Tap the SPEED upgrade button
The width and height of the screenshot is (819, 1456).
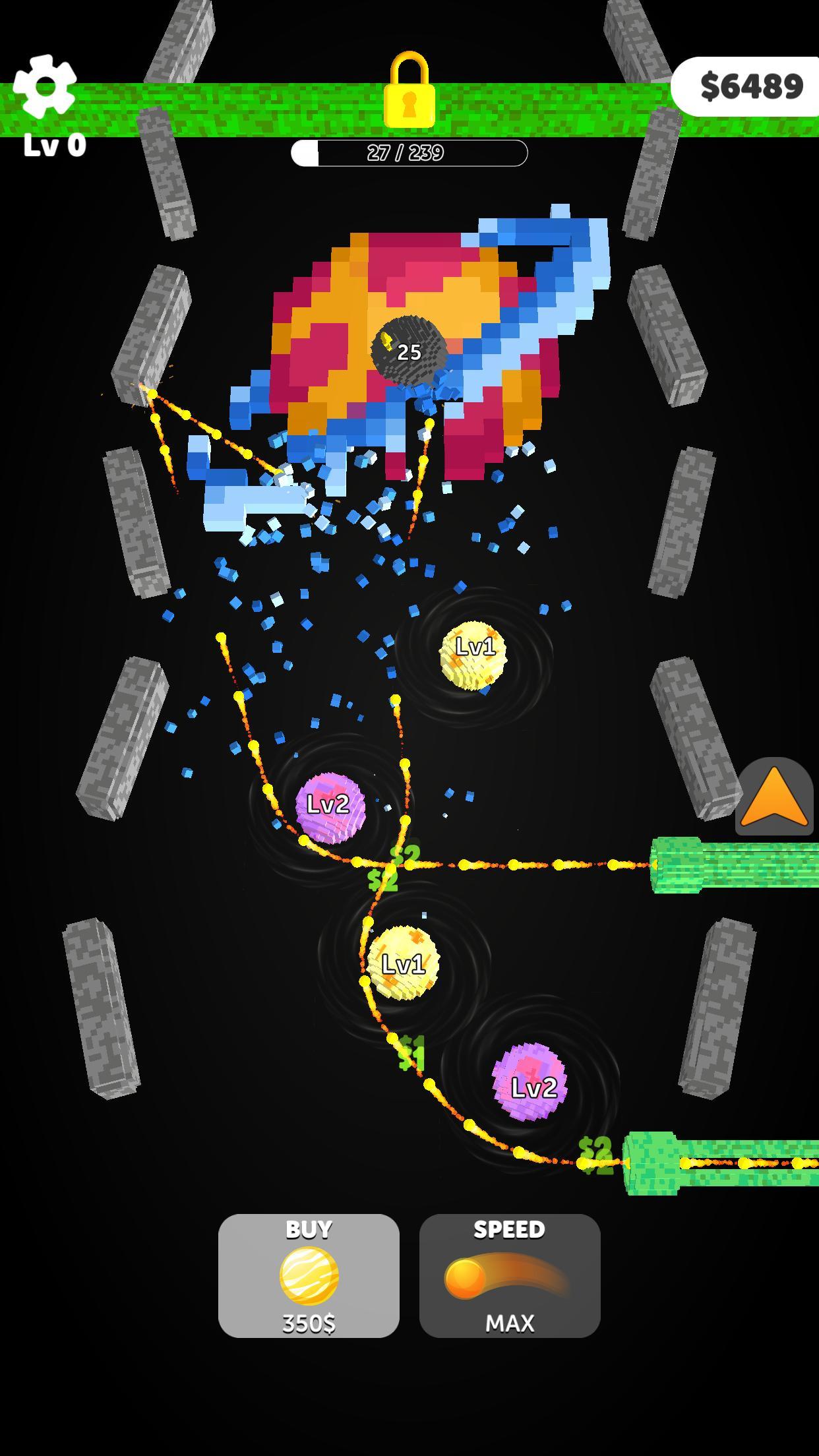[x=510, y=1275]
